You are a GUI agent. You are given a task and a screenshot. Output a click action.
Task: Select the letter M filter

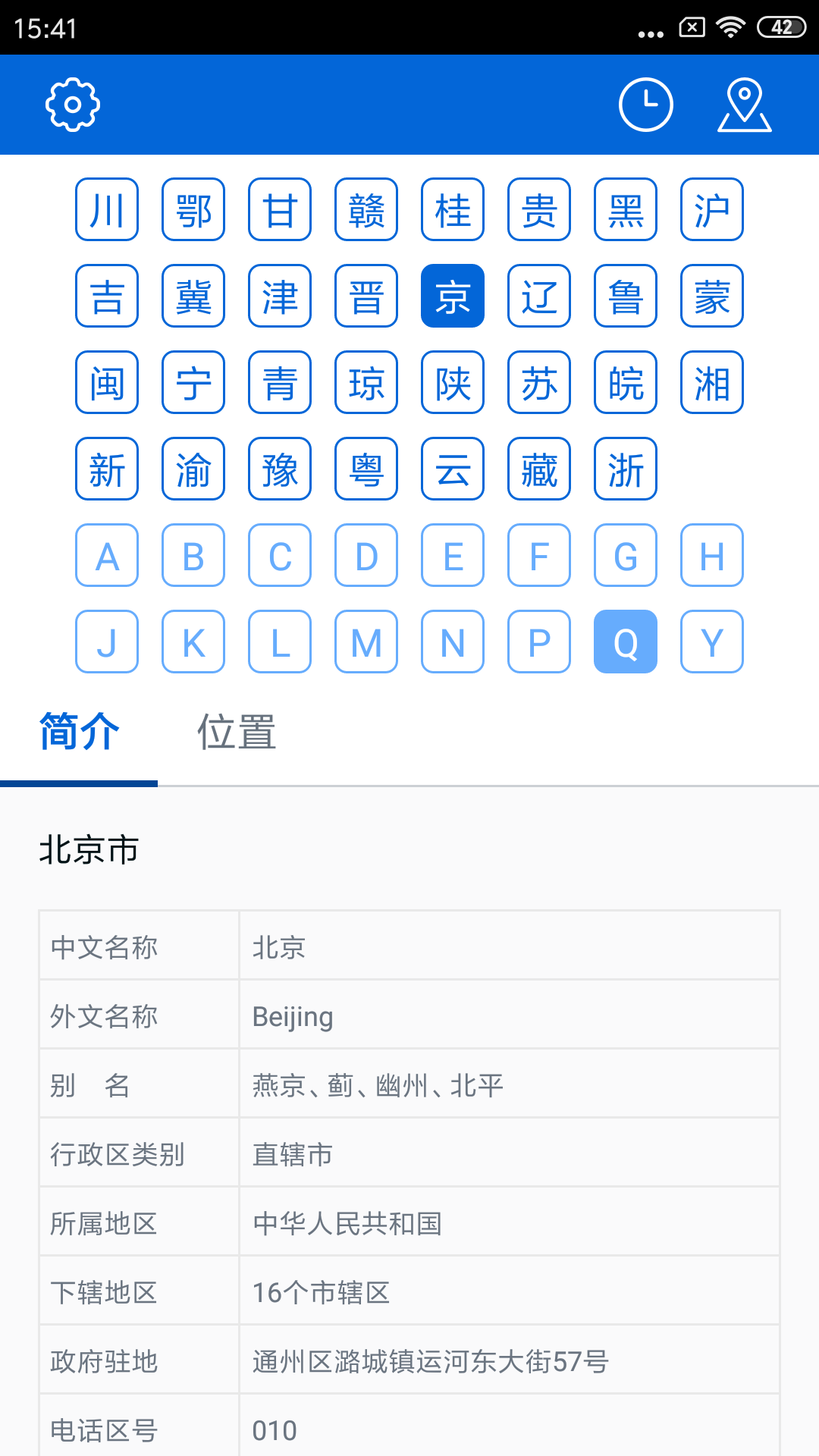(366, 642)
